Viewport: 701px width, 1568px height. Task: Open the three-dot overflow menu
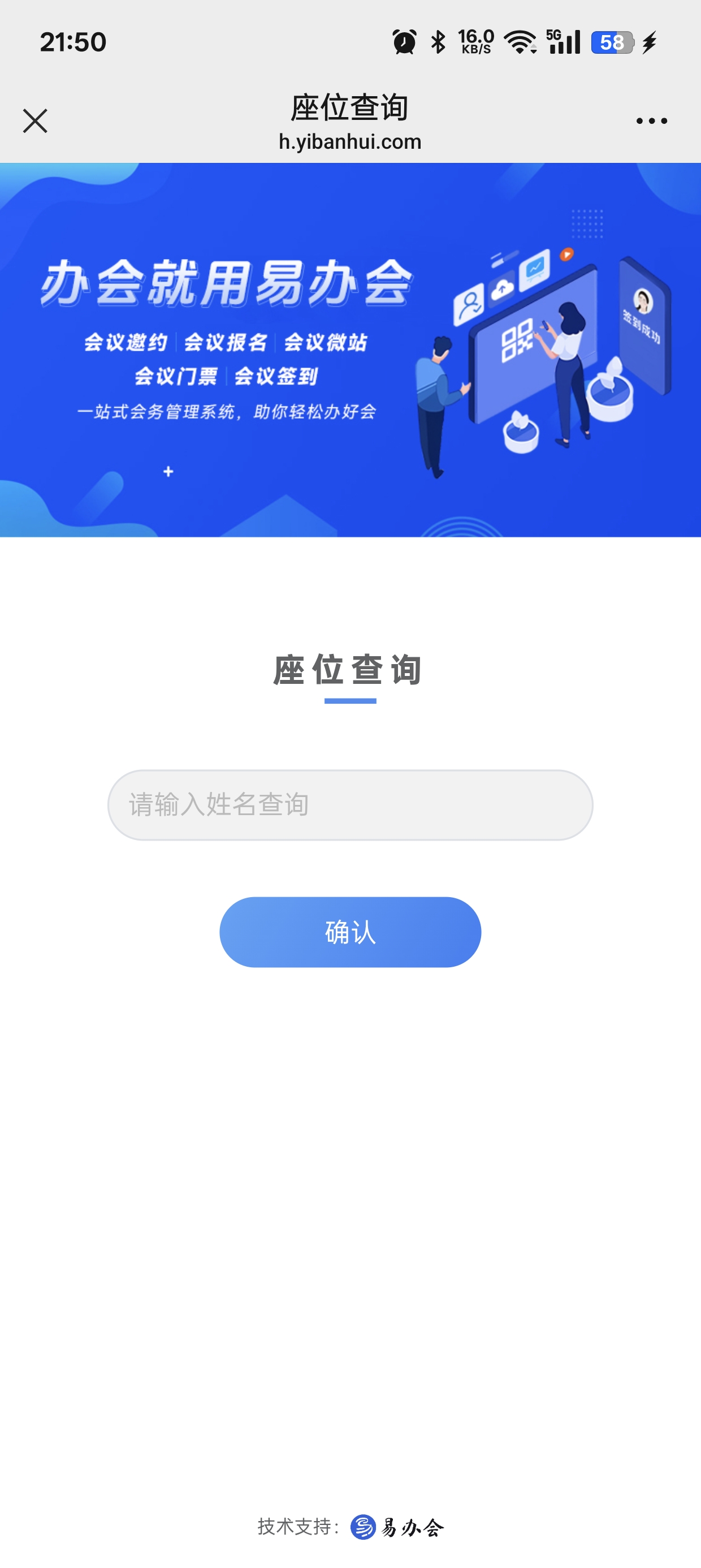(651, 120)
